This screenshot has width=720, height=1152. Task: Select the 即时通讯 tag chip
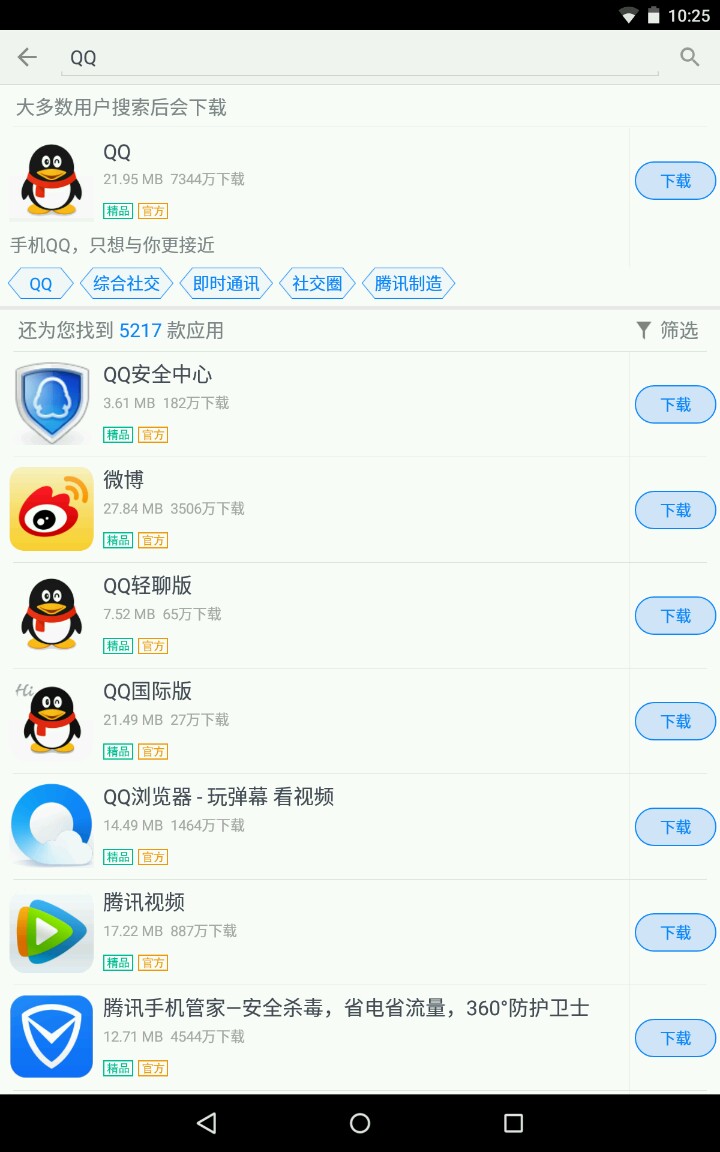[x=226, y=284]
